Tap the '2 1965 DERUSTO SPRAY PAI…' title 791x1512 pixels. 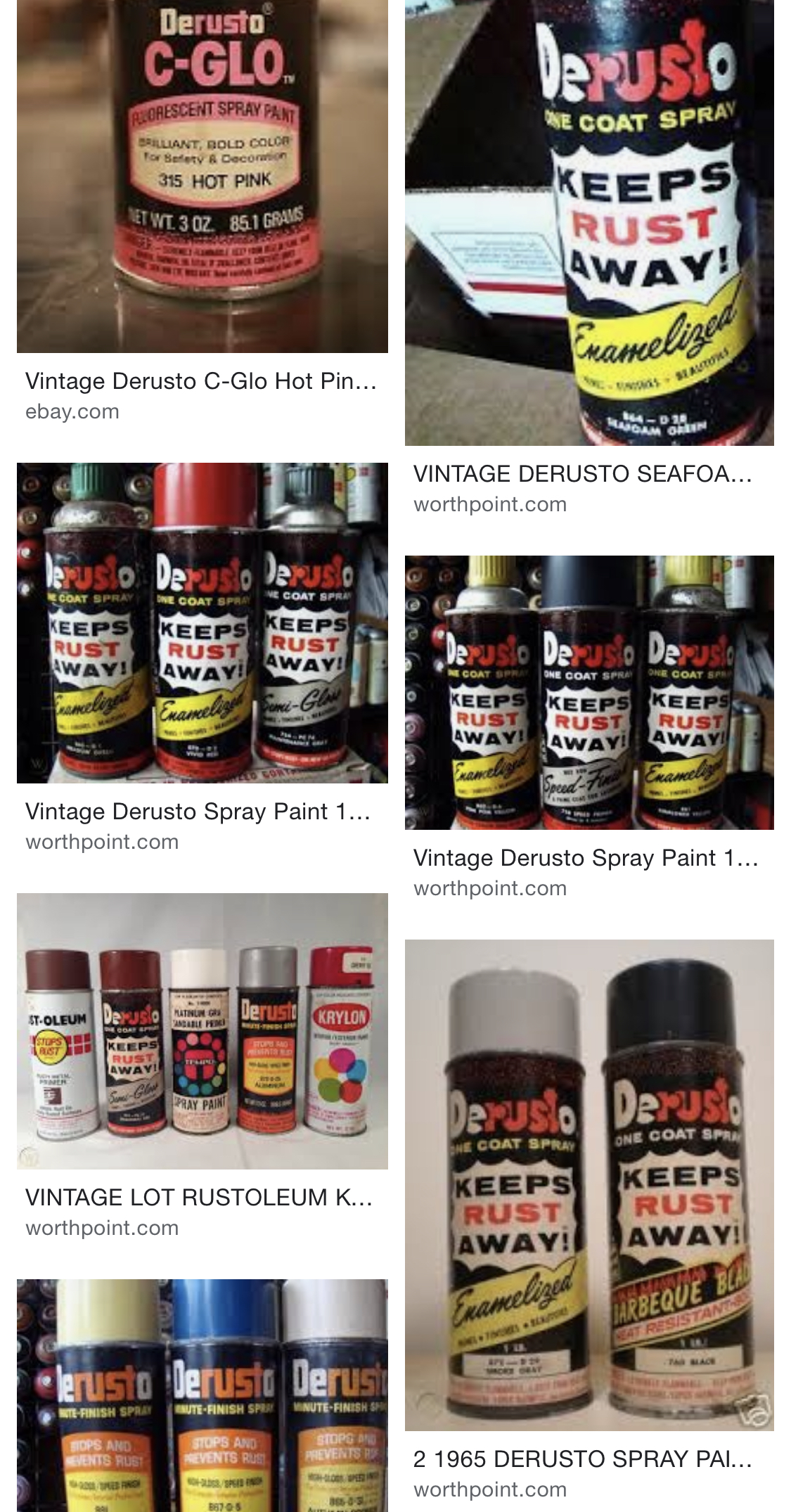click(583, 1459)
